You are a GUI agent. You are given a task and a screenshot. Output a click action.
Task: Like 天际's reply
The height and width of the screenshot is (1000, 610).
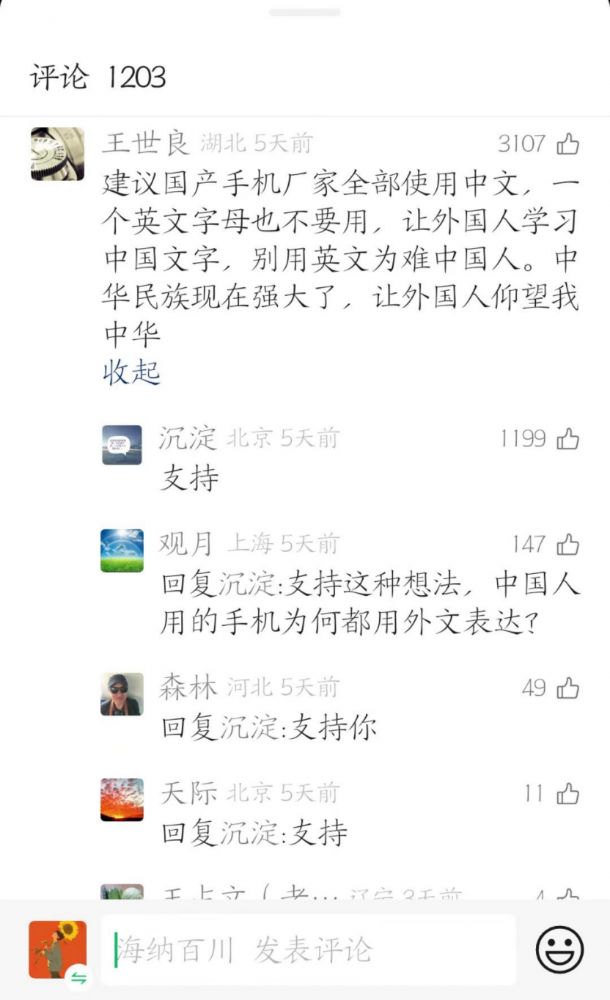(567, 794)
